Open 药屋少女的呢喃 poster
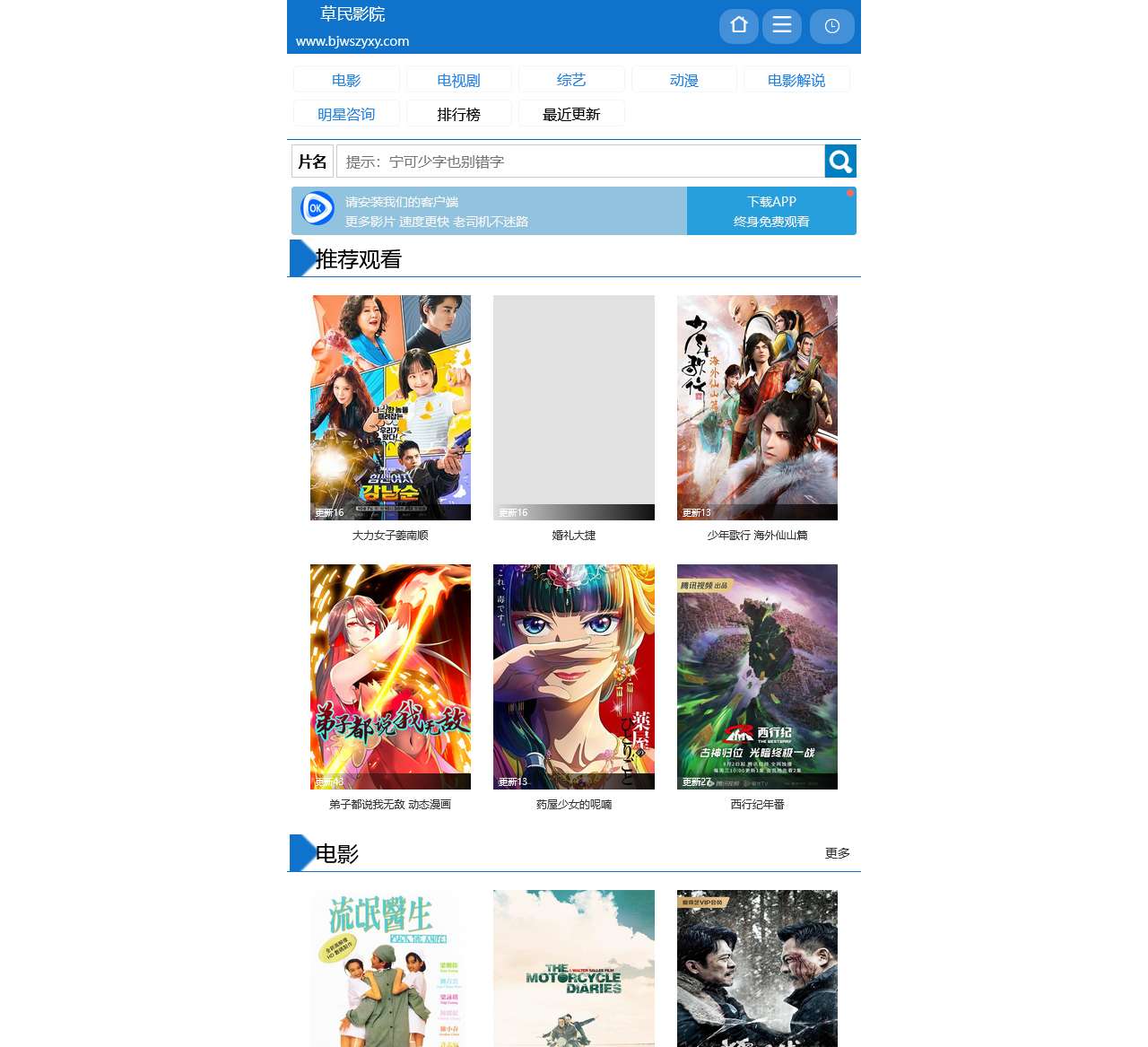The width and height of the screenshot is (1148, 1047). (574, 676)
